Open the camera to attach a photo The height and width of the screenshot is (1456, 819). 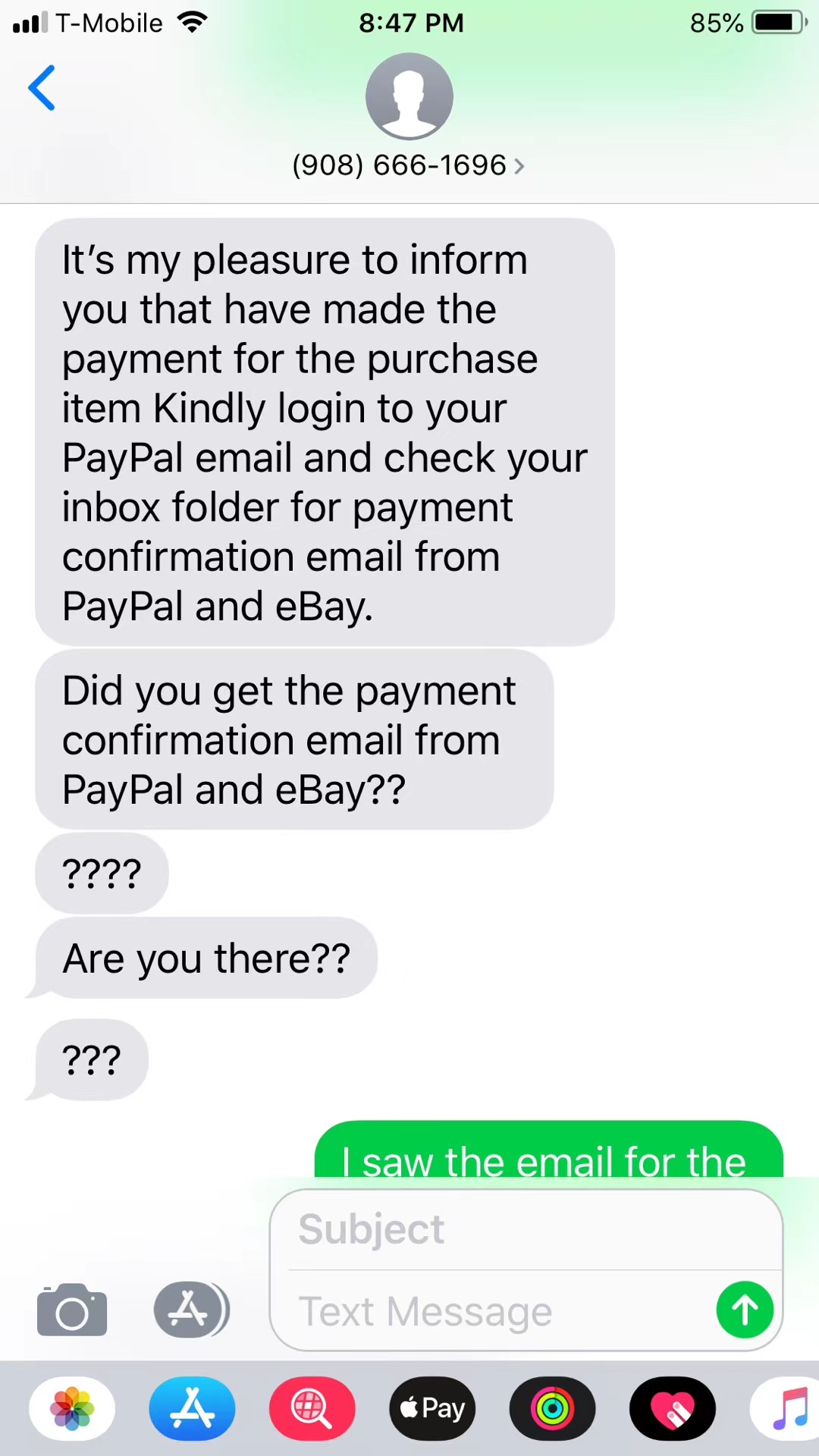click(x=72, y=1310)
